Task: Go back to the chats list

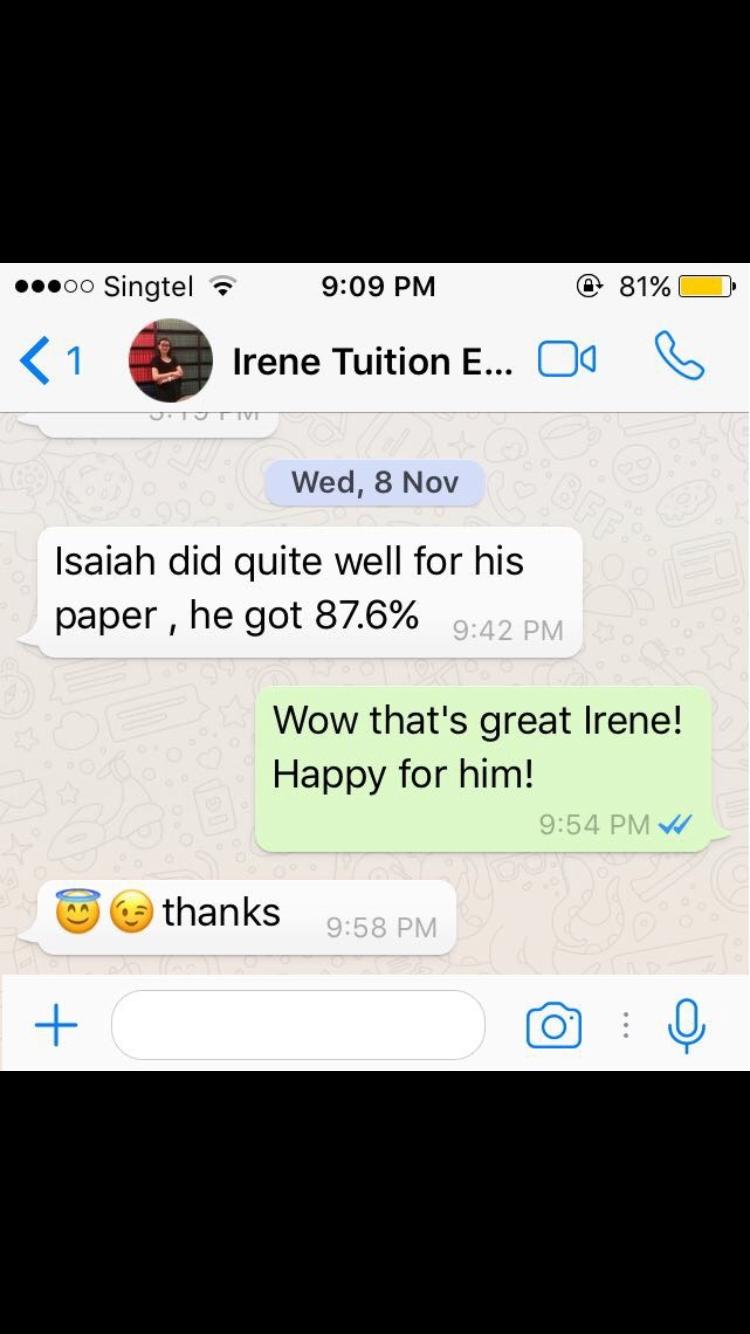Action: [x=48, y=361]
